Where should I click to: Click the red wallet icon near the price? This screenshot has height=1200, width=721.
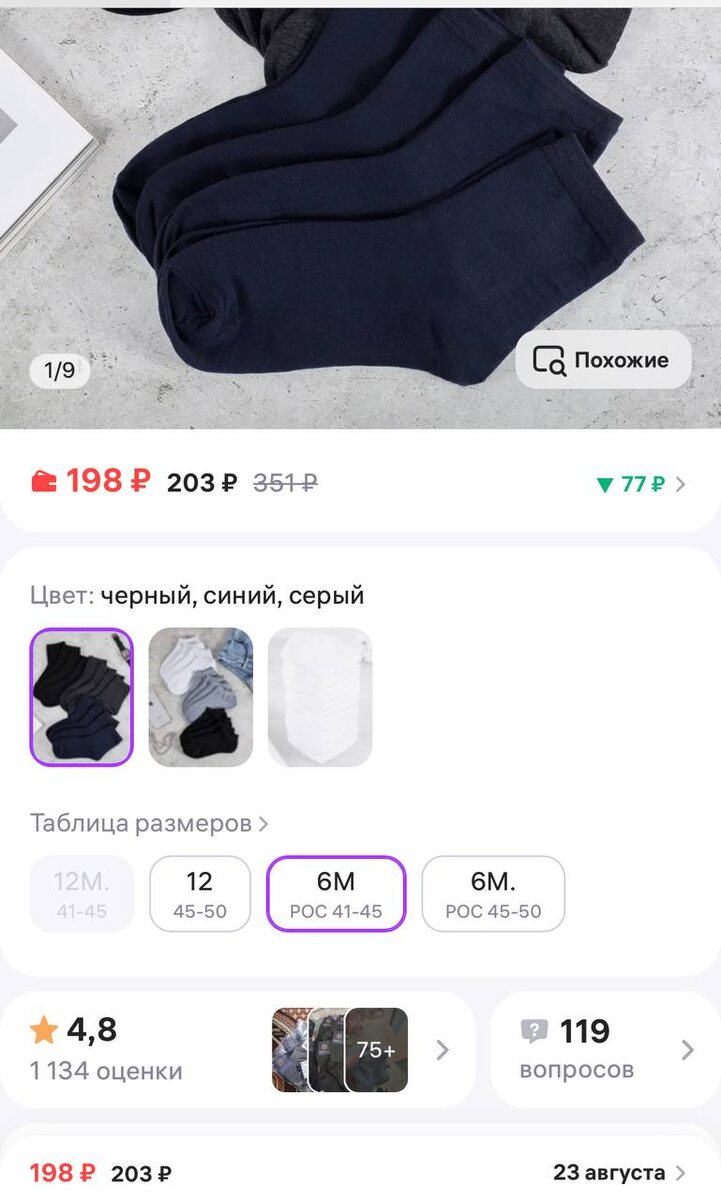coord(44,483)
